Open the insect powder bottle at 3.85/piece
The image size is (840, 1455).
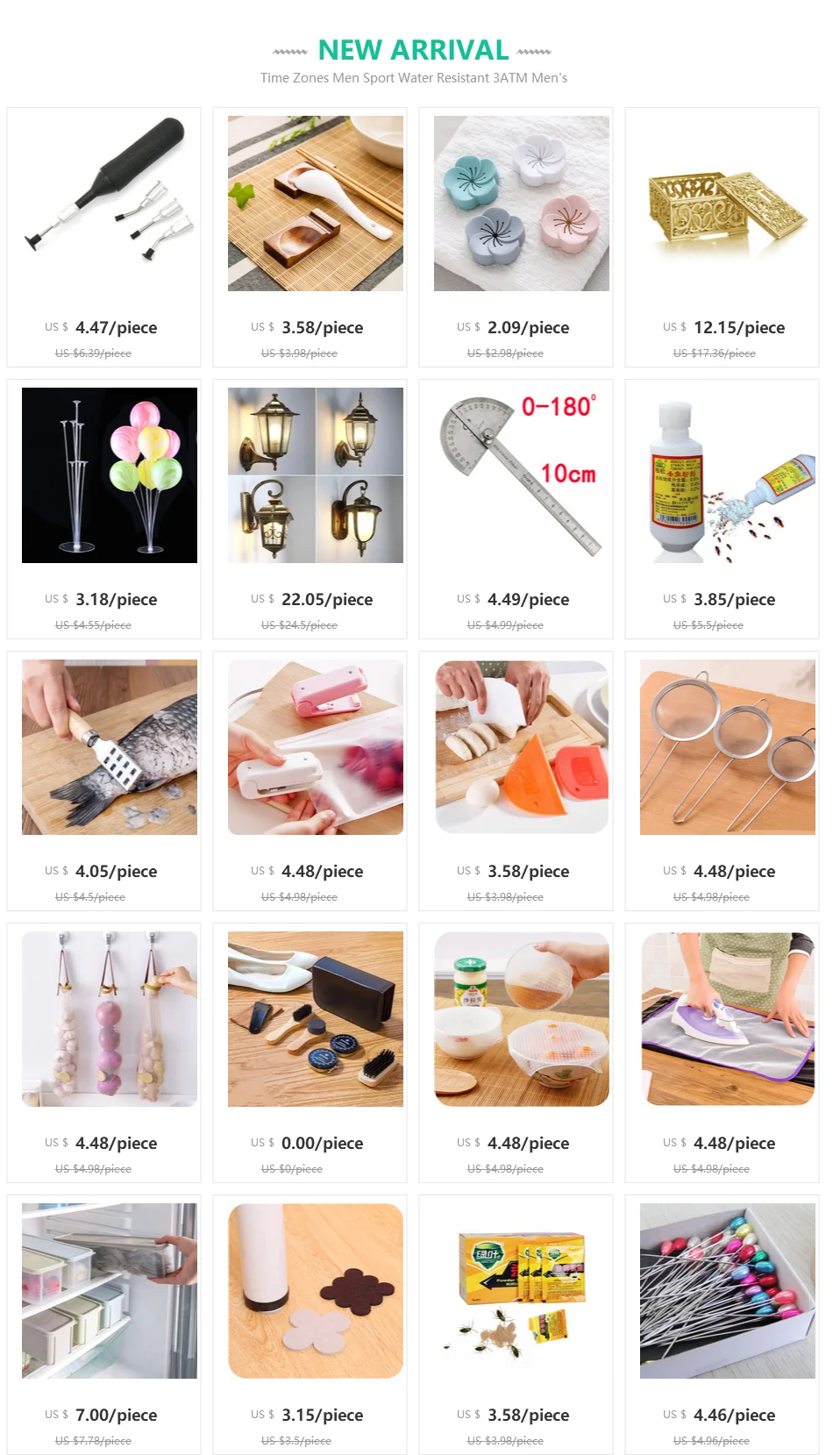[722, 509]
